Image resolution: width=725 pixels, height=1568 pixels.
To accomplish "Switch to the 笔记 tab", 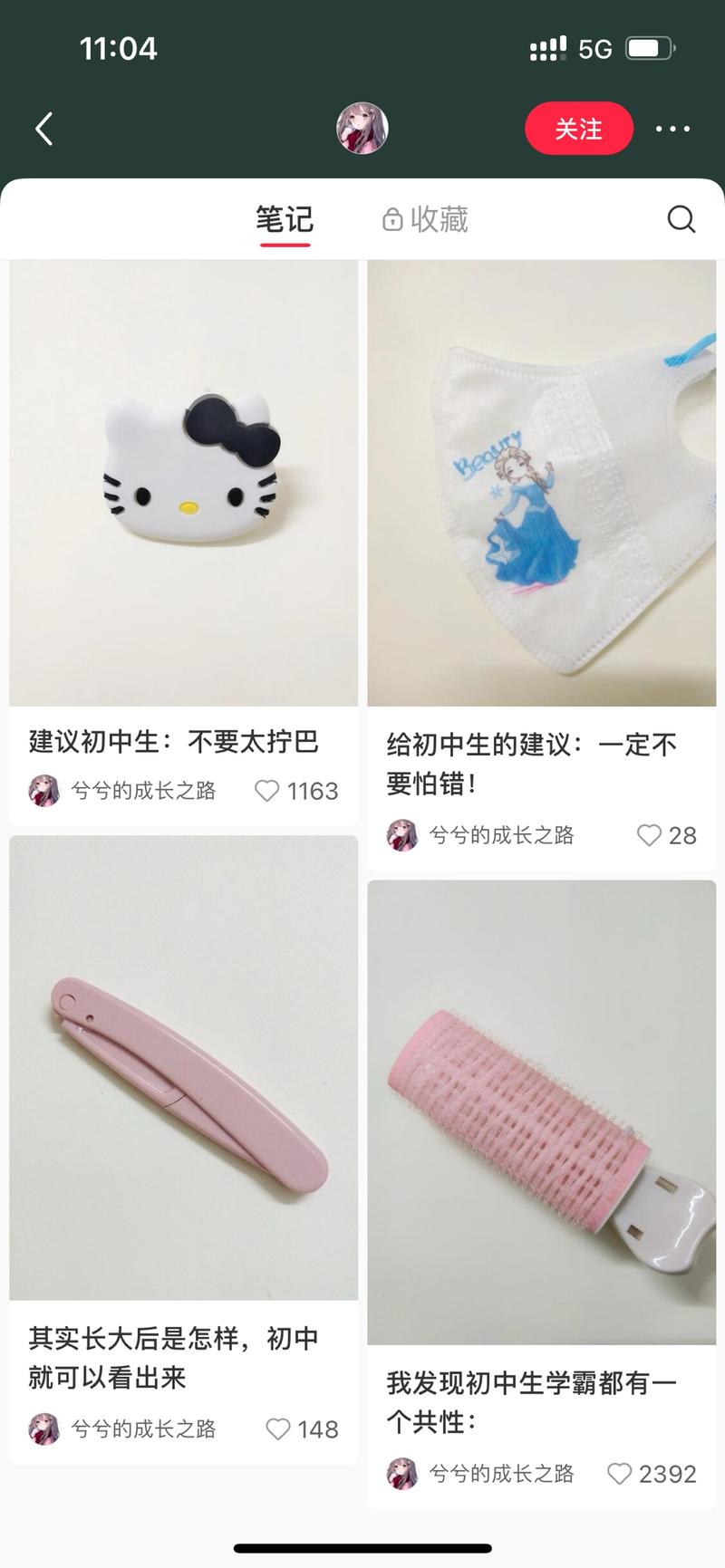I will pyautogui.click(x=284, y=219).
